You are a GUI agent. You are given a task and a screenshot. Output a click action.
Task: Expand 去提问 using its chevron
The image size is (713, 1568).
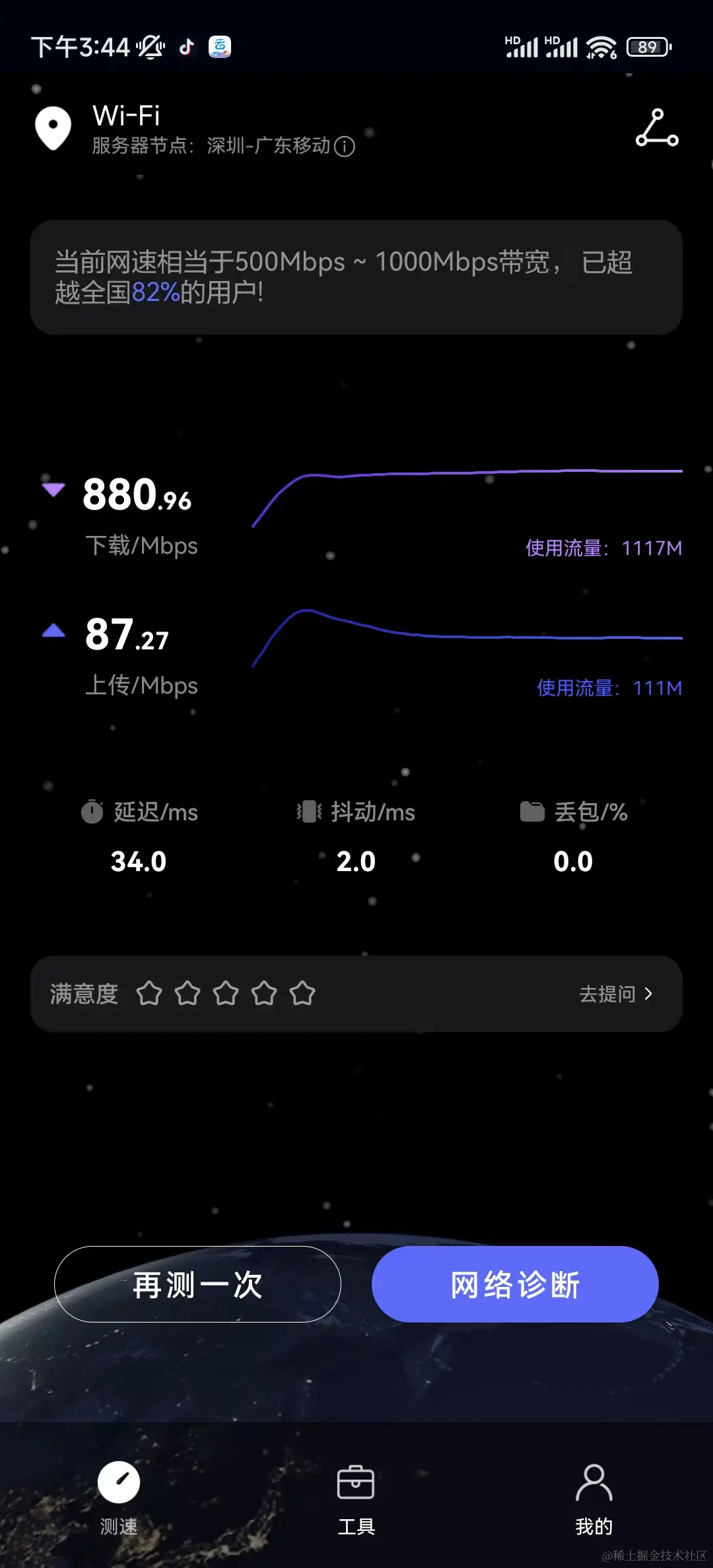click(649, 994)
